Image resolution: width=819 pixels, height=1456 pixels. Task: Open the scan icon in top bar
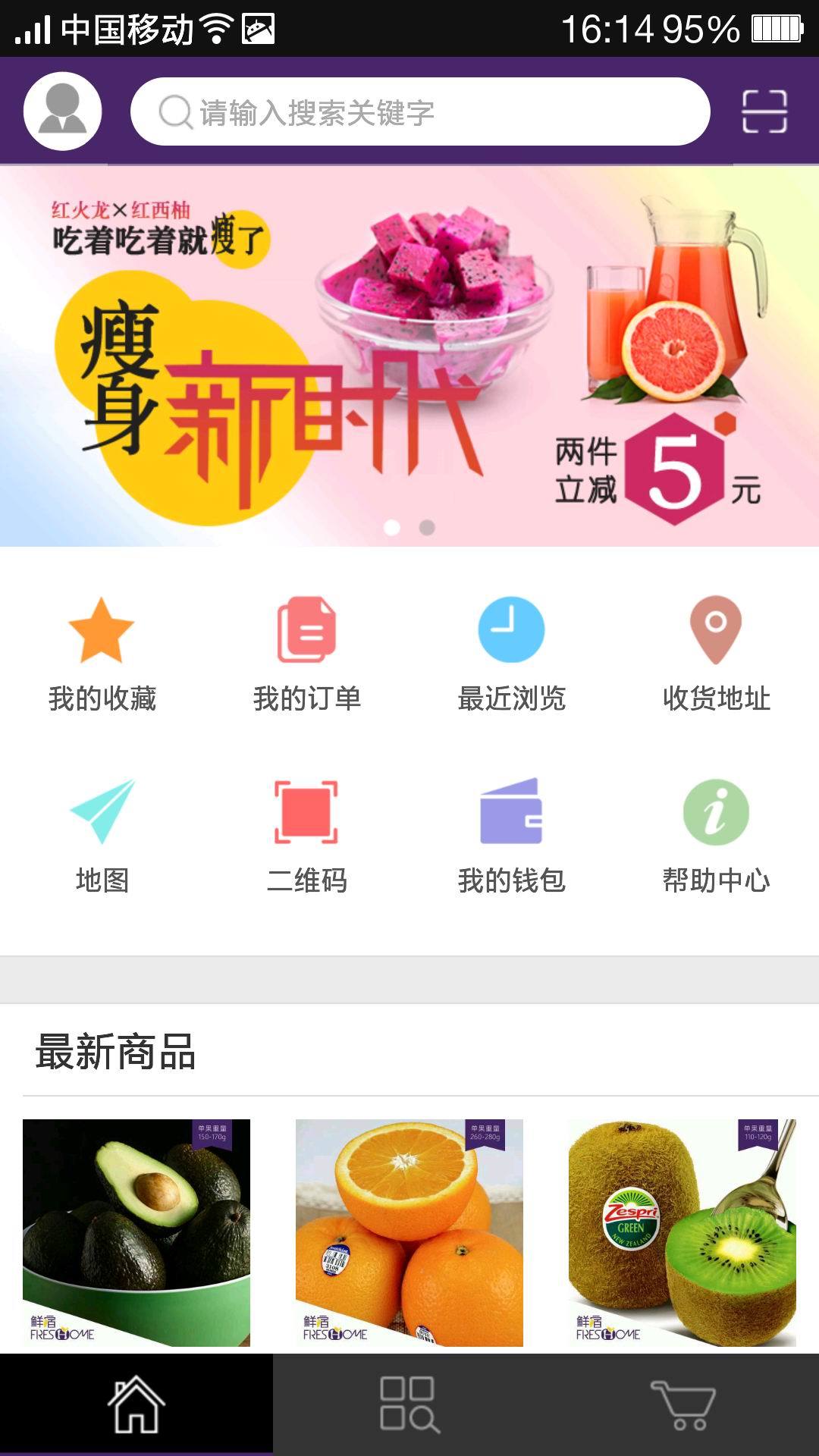[x=764, y=111]
